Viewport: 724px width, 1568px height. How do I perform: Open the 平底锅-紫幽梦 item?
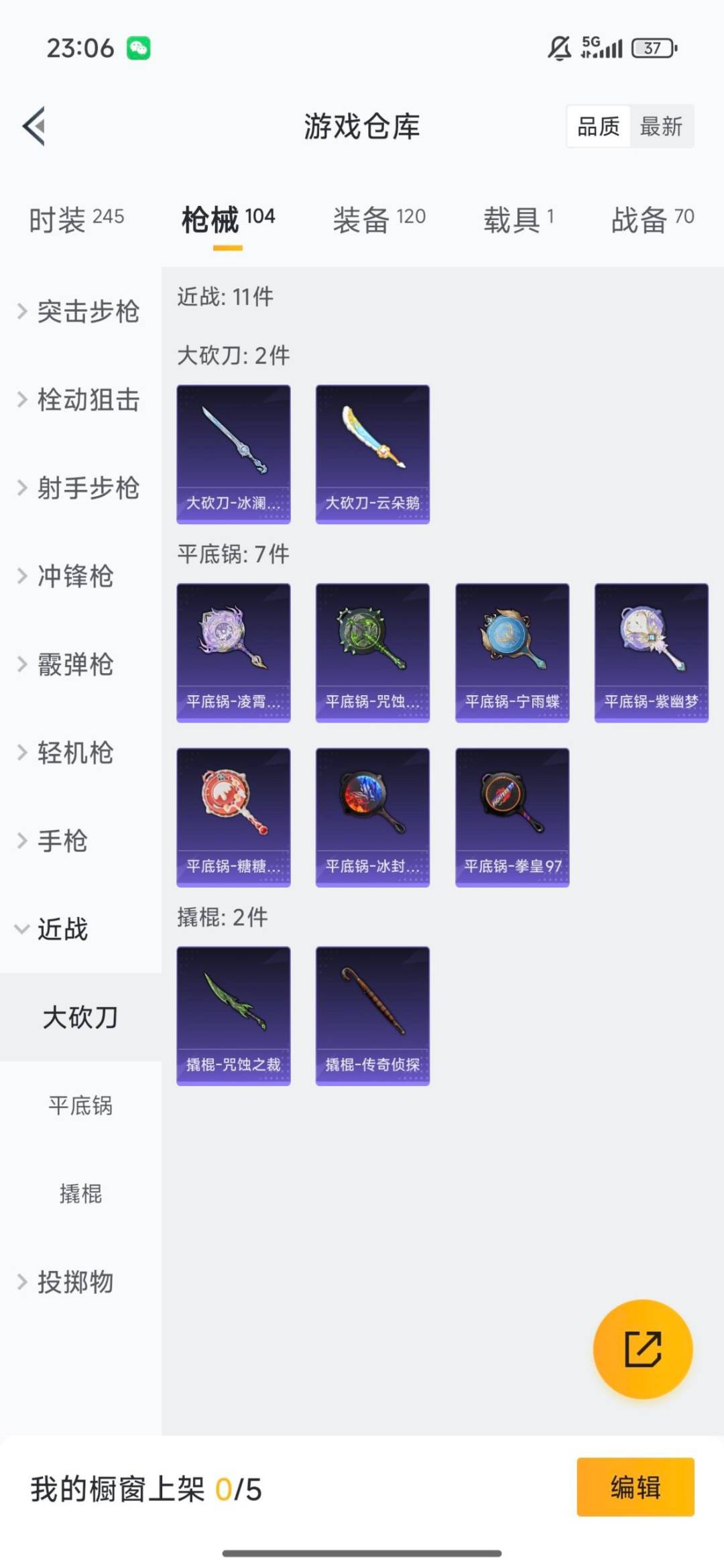click(651, 652)
